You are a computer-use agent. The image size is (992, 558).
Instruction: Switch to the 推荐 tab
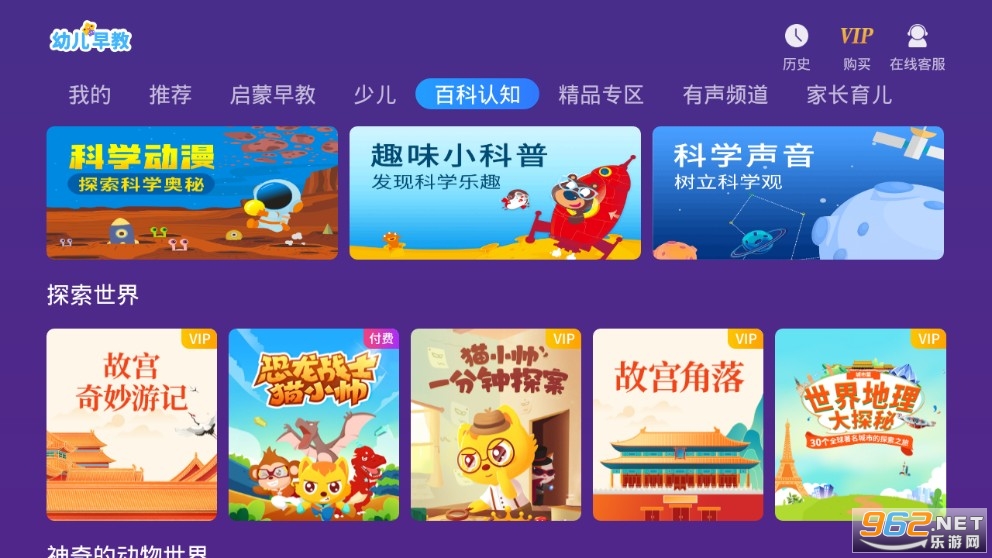[x=170, y=95]
